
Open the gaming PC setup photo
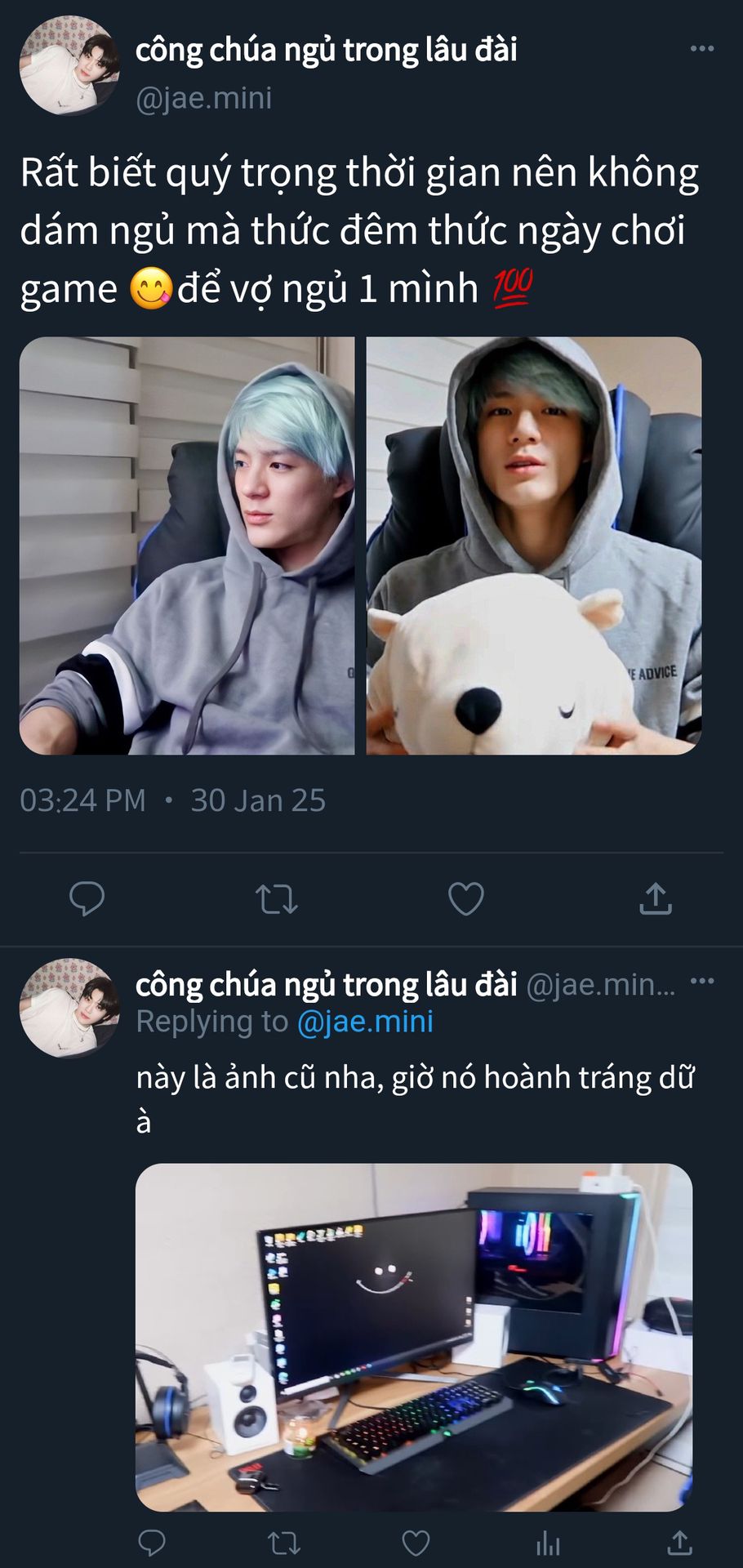point(413,1337)
